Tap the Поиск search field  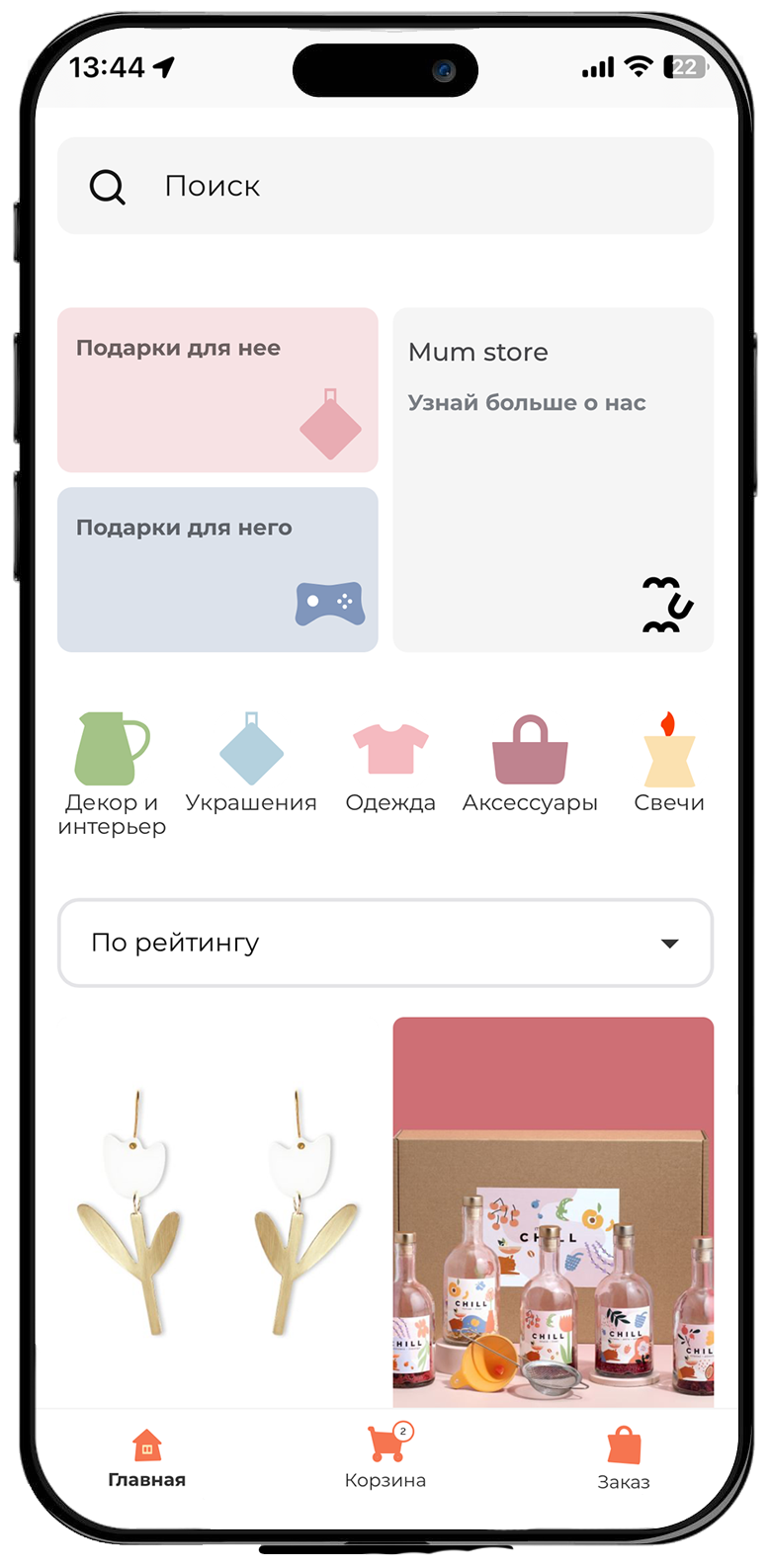[385, 186]
